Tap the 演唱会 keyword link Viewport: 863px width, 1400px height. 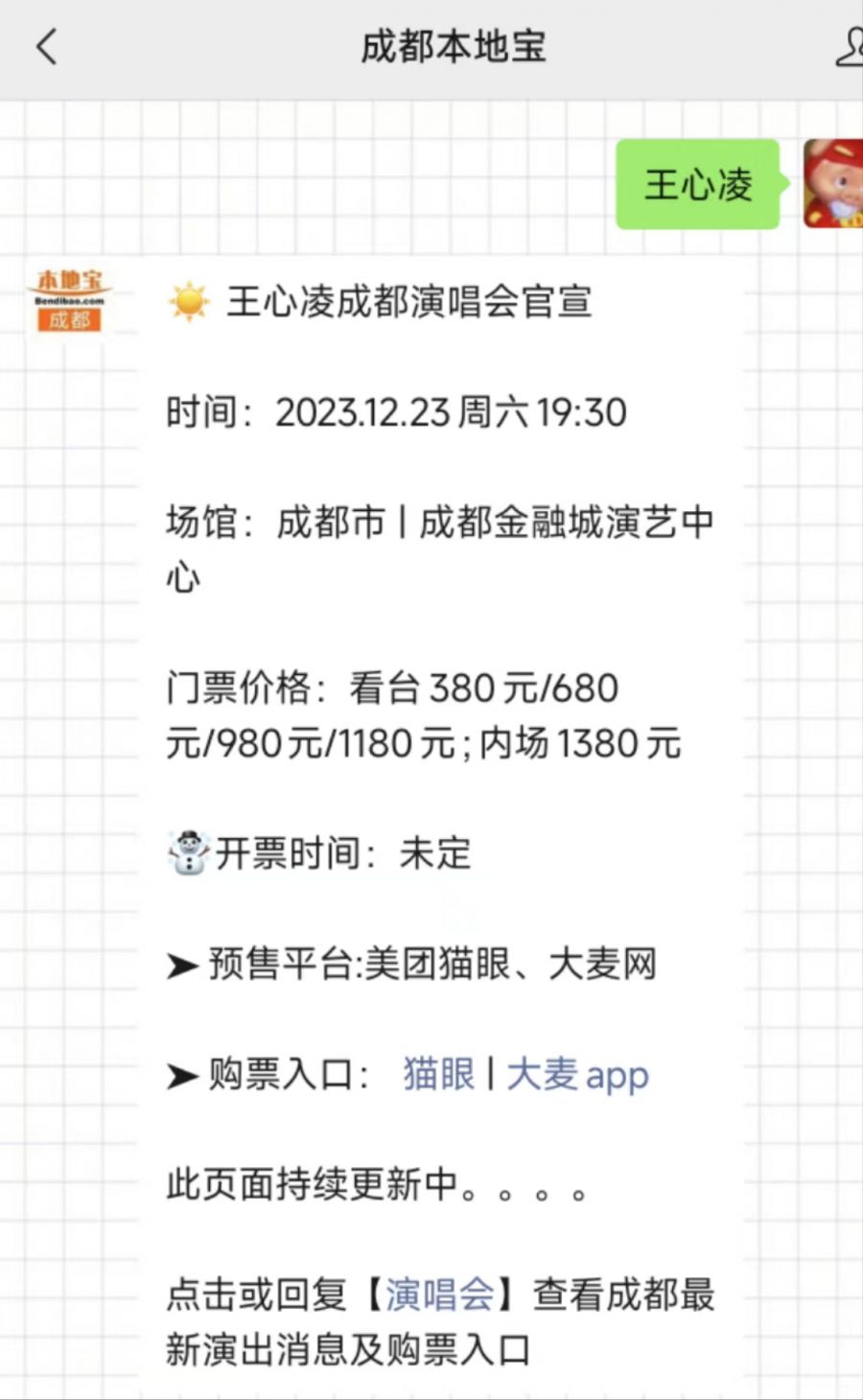(439, 1295)
